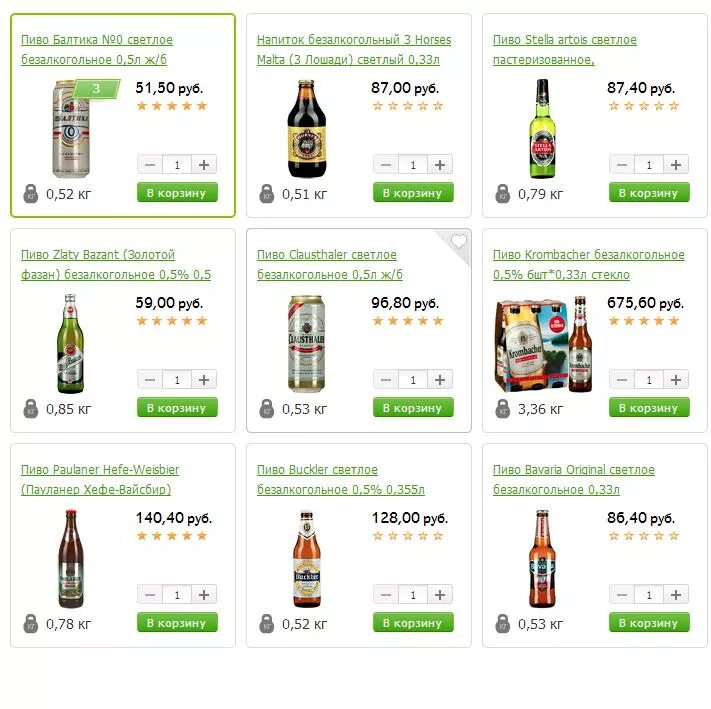Open the Paulaner Hefe-Weisbier product link
This screenshot has height=709, width=711.
coord(100,479)
